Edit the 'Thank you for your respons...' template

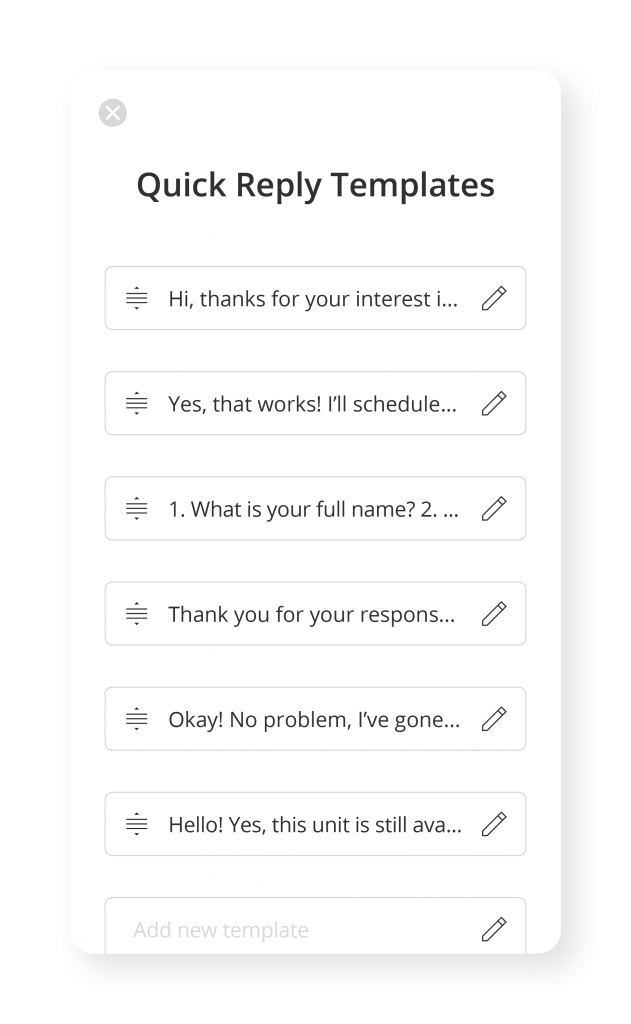point(494,614)
